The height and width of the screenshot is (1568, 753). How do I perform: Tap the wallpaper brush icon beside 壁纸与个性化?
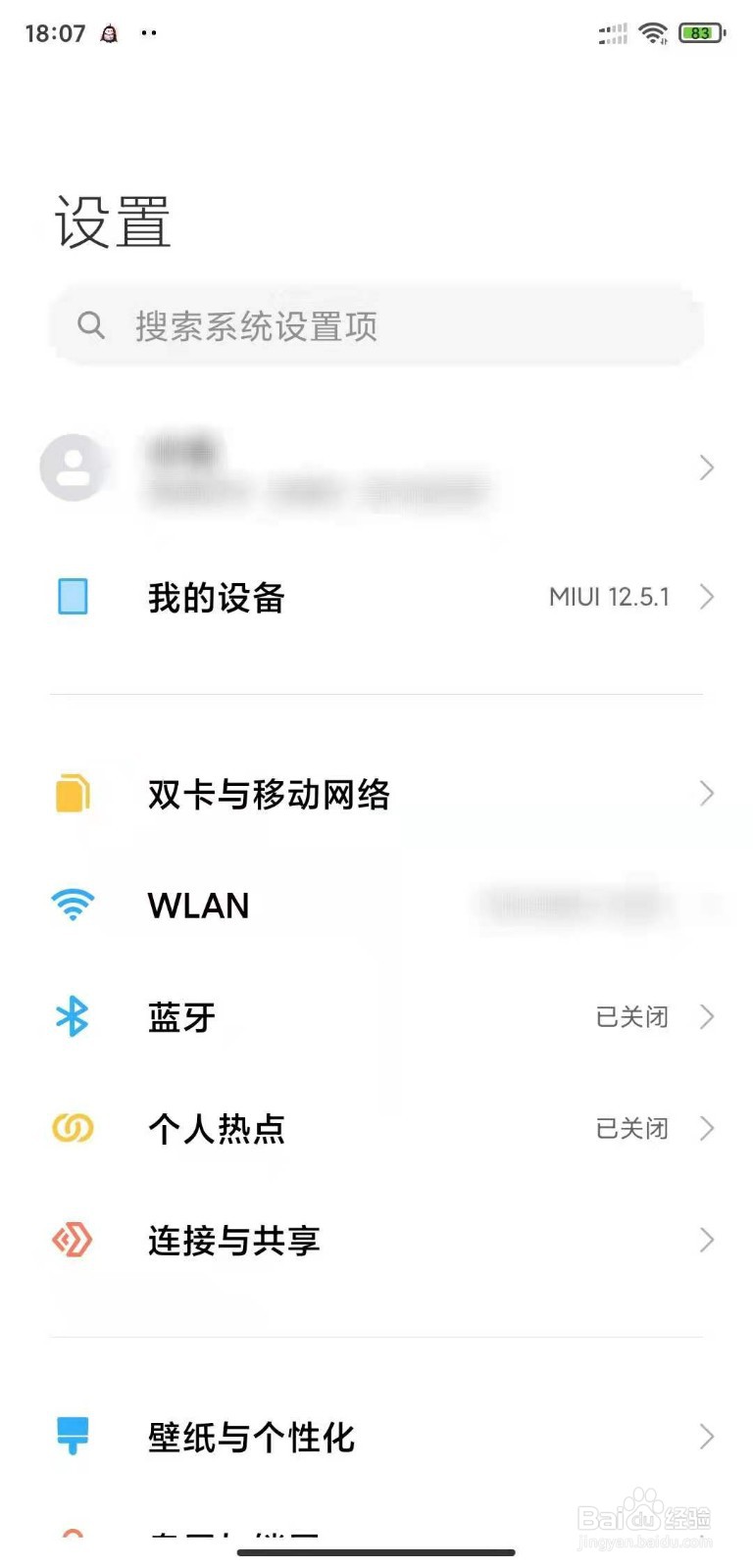pos(73,1436)
